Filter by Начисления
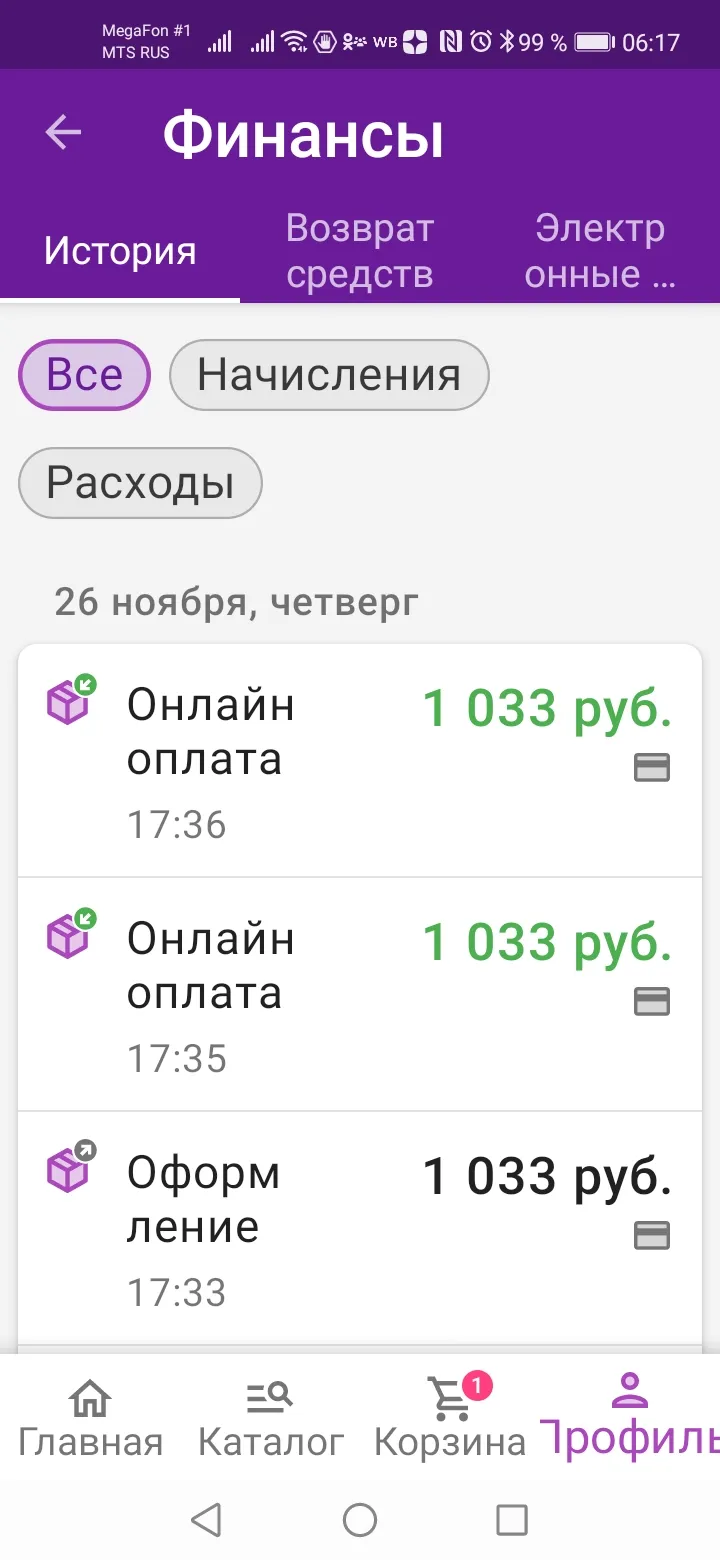The width and height of the screenshot is (720, 1560). [x=329, y=376]
